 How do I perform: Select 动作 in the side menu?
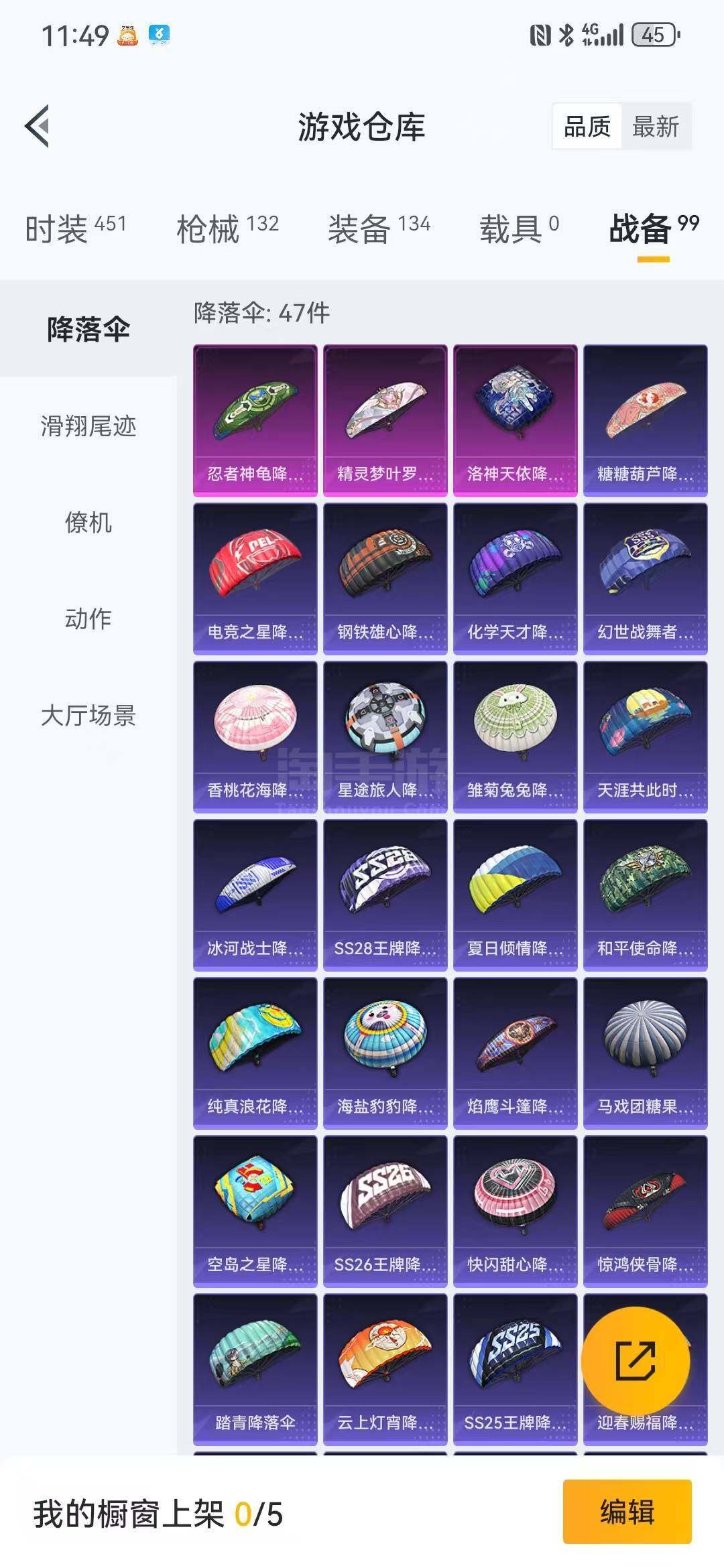tap(88, 618)
